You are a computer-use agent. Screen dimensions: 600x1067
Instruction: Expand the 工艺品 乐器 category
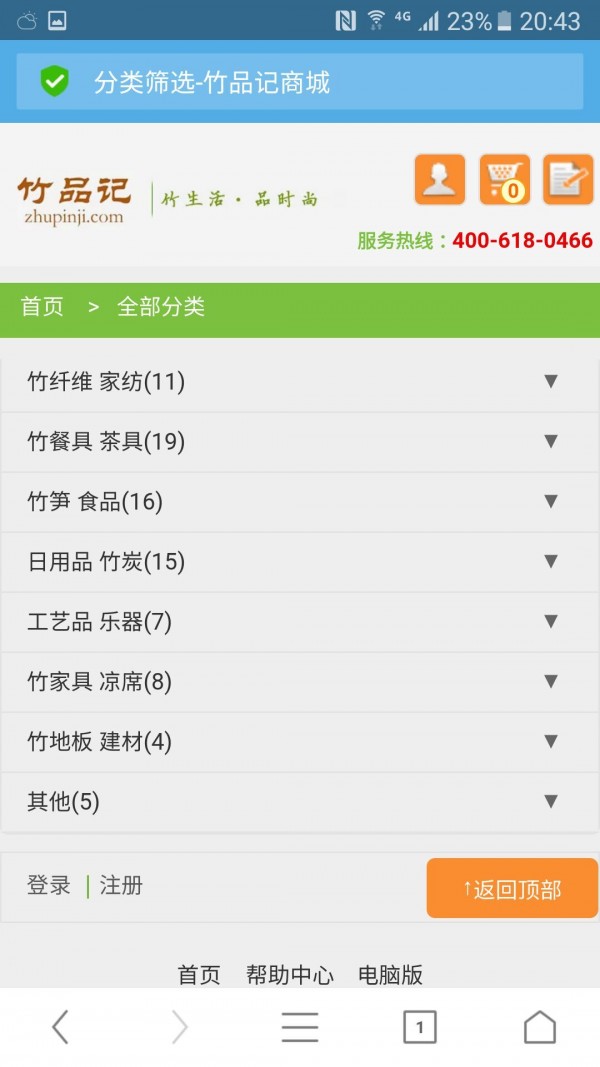pos(300,621)
